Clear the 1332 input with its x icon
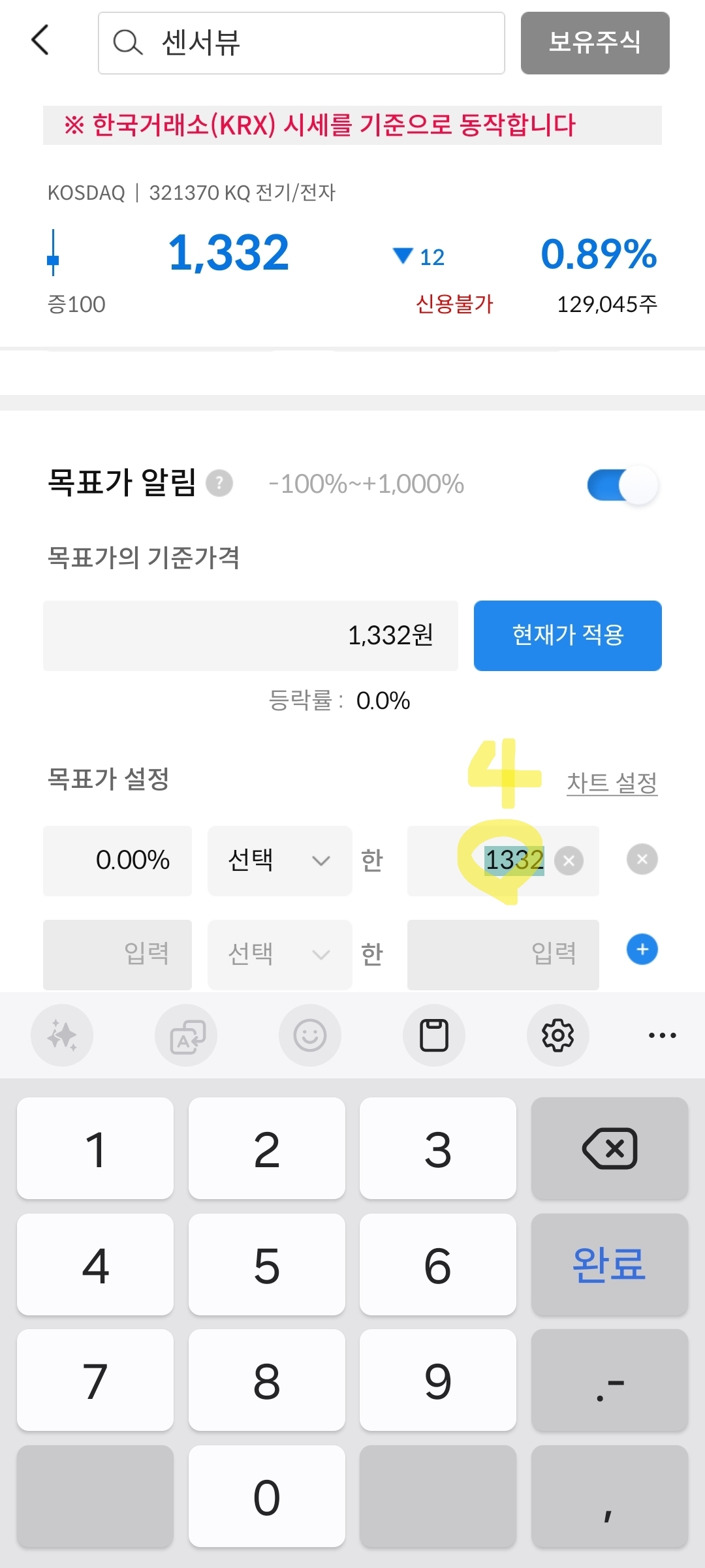Viewport: 705px width, 1568px height. pyautogui.click(x=569, y=860)
